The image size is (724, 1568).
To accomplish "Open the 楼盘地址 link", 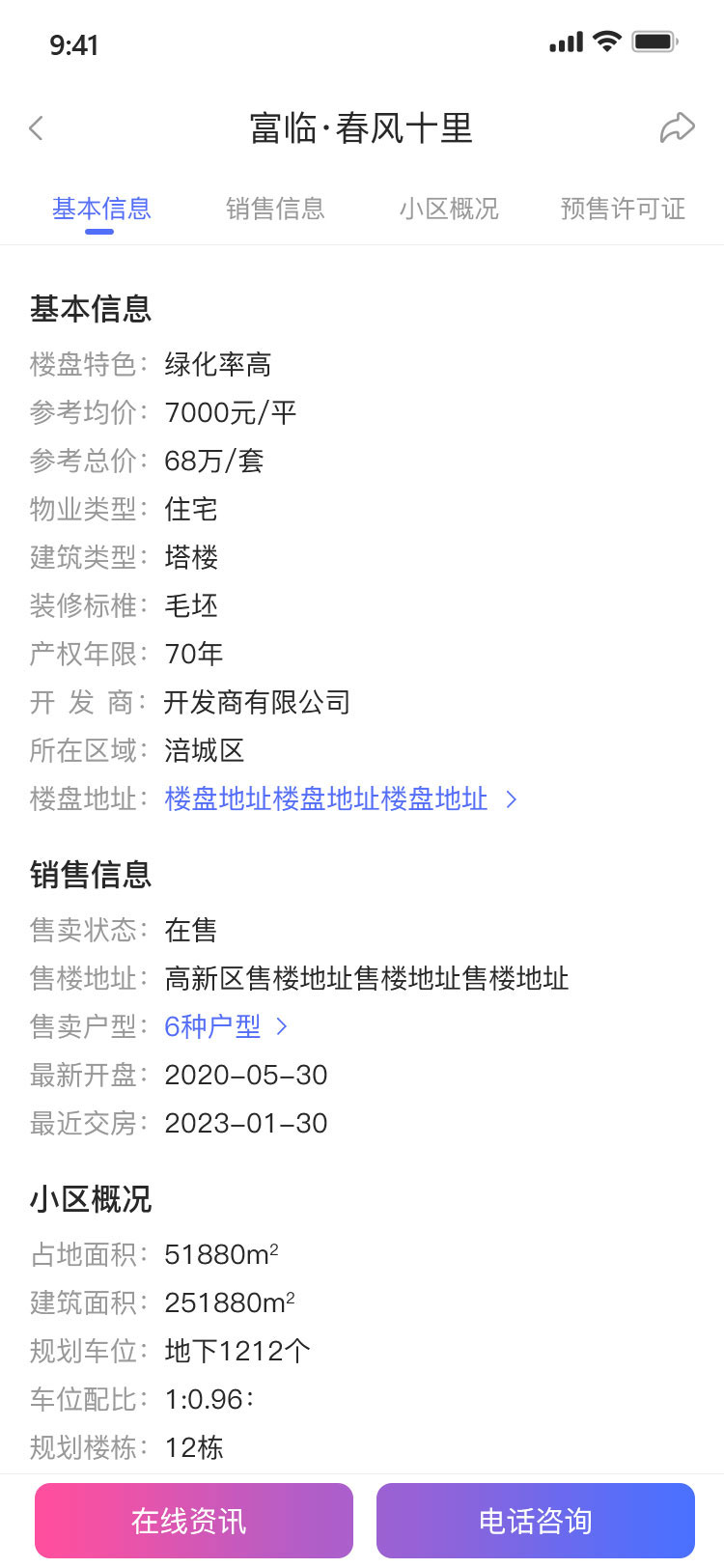I will [x=341, y=798].
